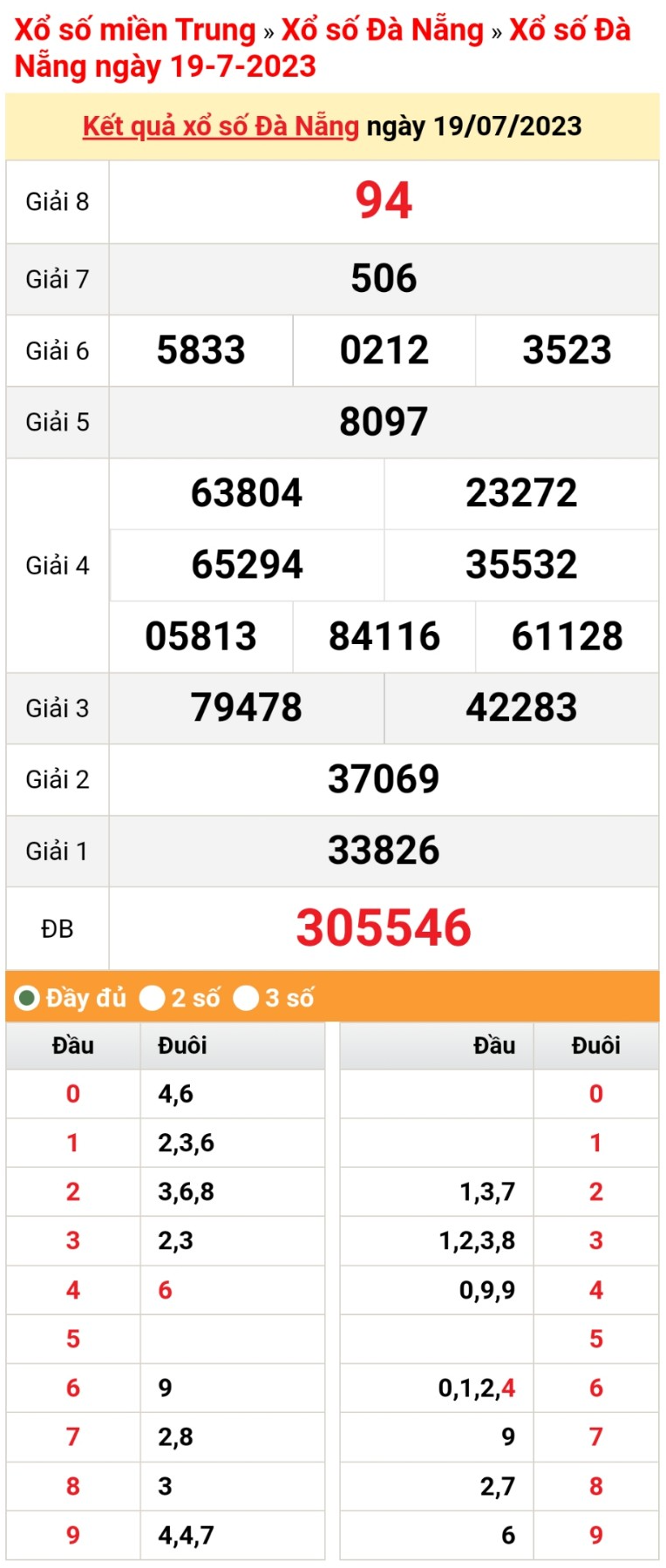
Task: Select the Đầy đủ display option
Action: coord(28,997)
